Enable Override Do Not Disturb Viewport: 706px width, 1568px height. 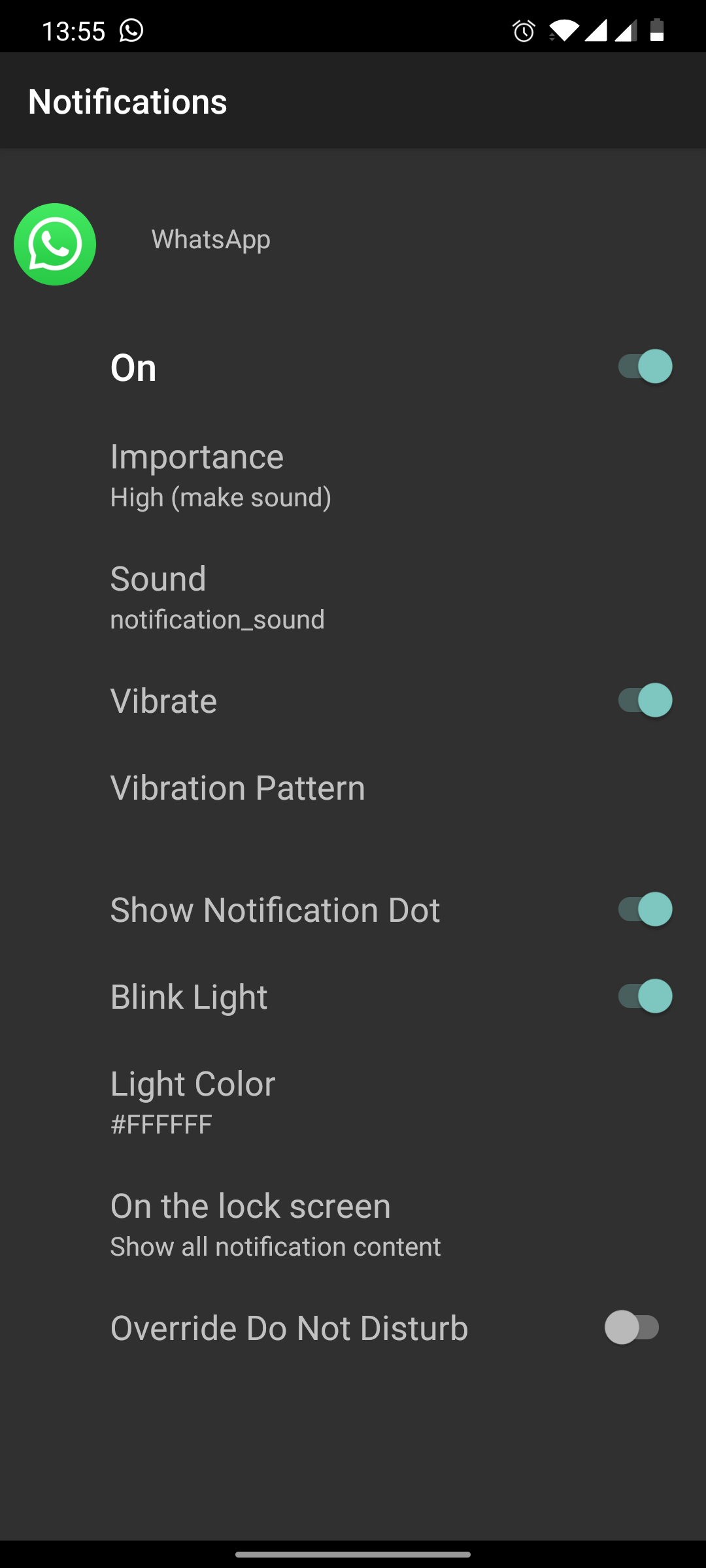tap(631, 1328)
